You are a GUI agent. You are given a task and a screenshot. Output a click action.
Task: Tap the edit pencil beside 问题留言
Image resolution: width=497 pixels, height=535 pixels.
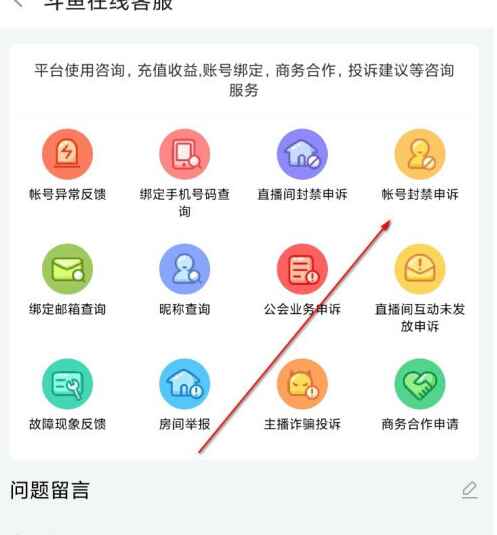tap(469, 490)
